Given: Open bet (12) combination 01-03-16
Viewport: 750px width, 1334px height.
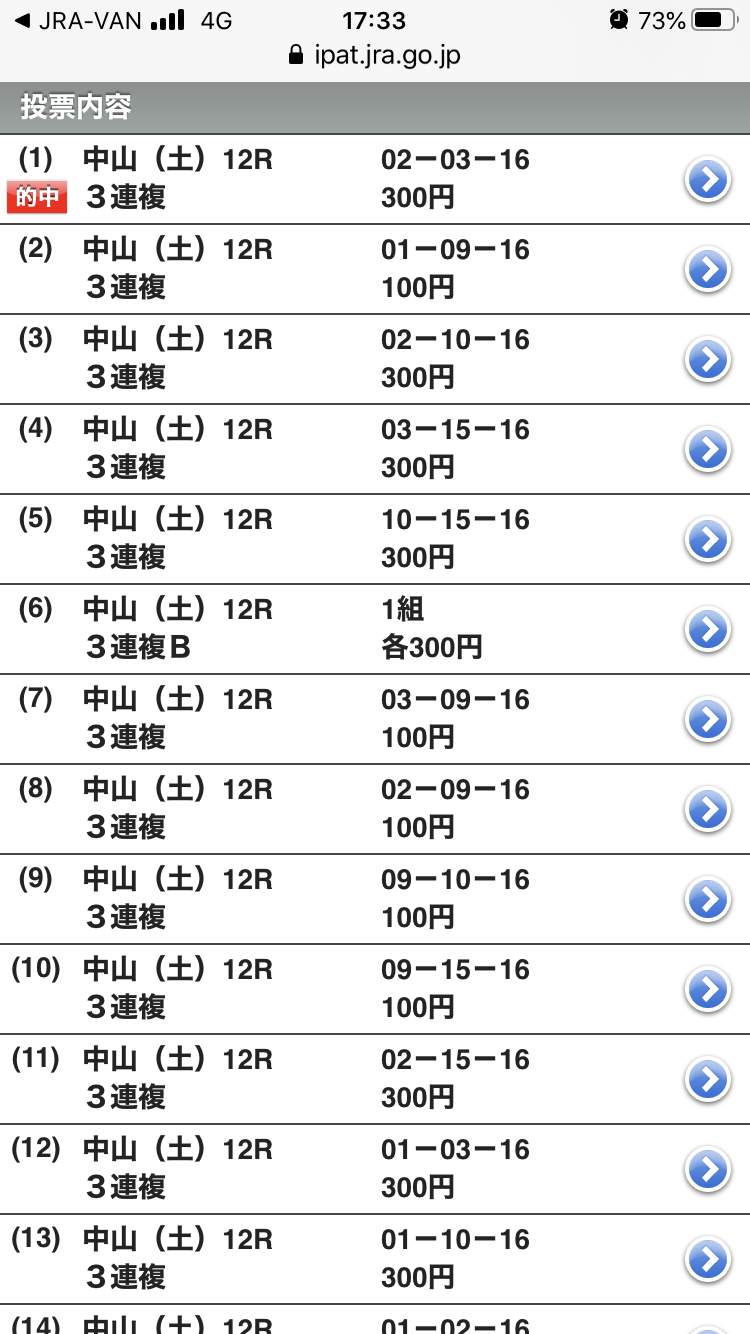Looking at the screenshot, I should pyautogui.click(x=707, y=1170).
